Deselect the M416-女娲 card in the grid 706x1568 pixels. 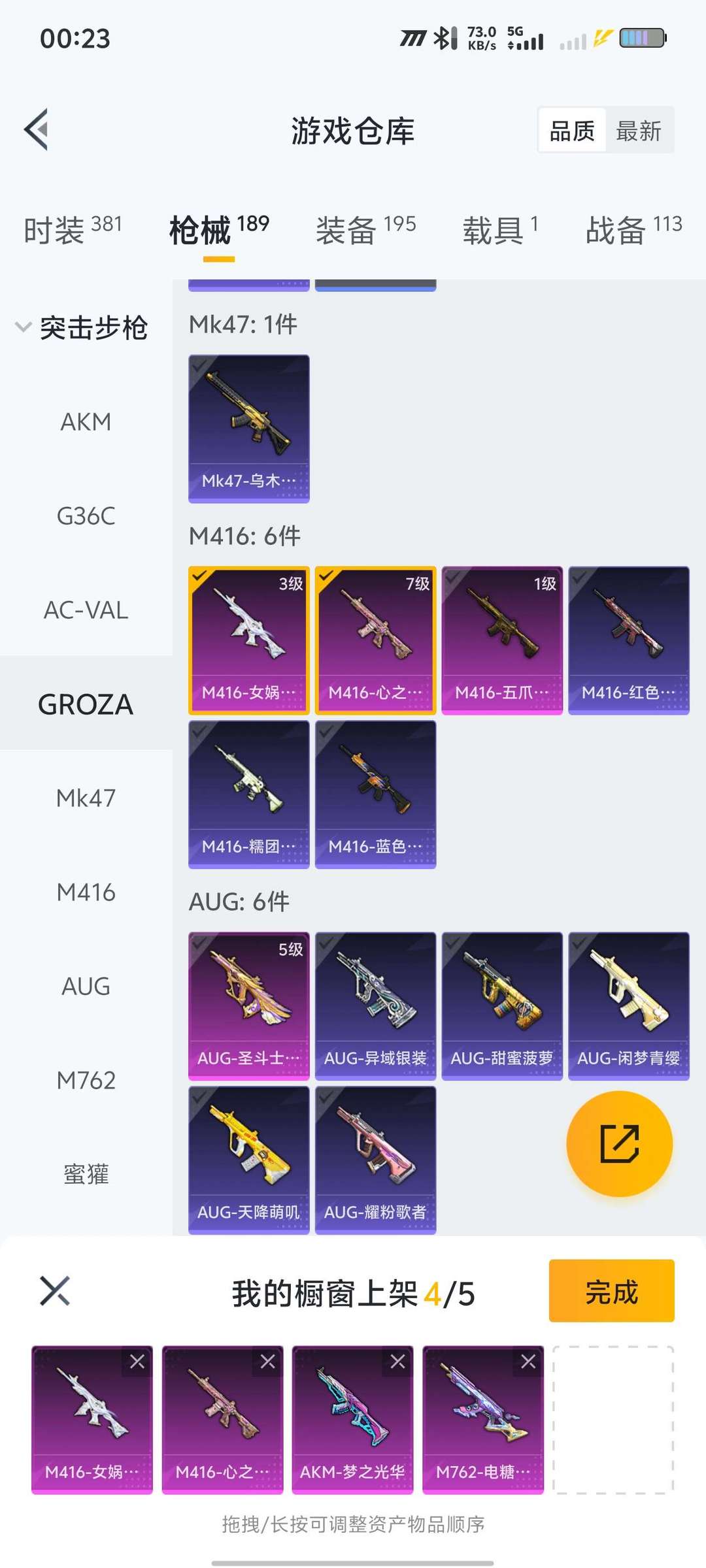click(248, 640)
